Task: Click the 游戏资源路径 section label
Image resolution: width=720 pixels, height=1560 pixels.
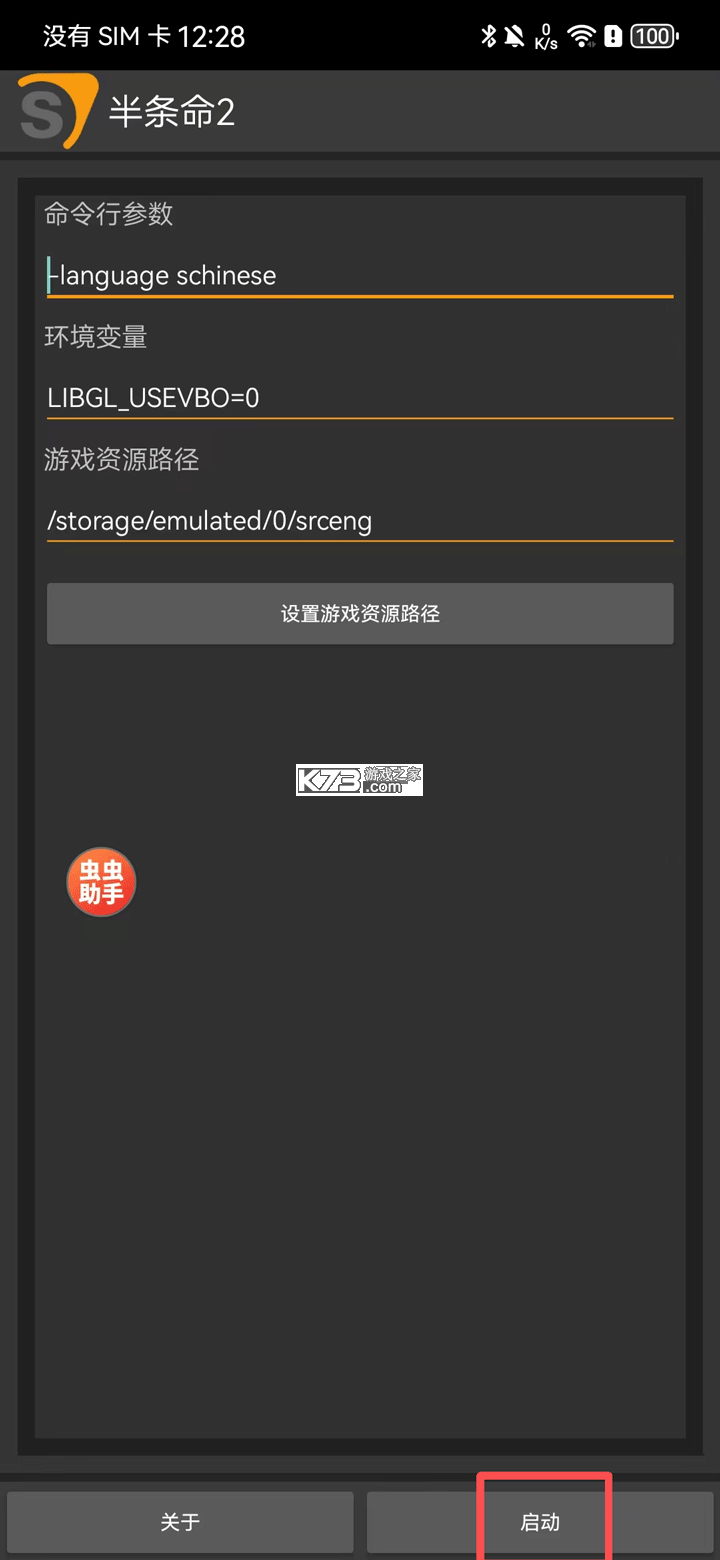Action: coord(122,460)
